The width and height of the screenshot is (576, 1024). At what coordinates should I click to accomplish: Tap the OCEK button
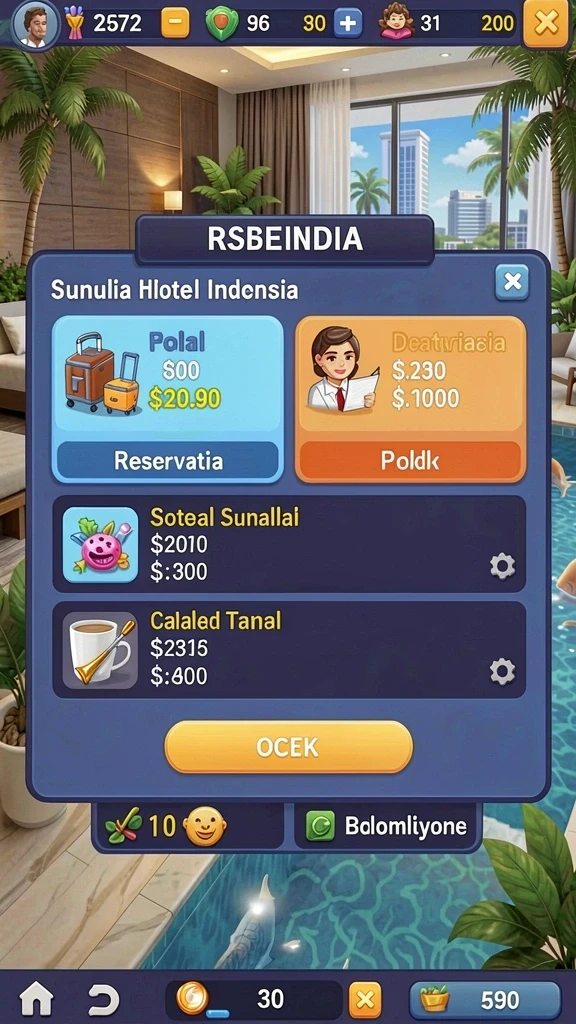click(x=288, y=747)
